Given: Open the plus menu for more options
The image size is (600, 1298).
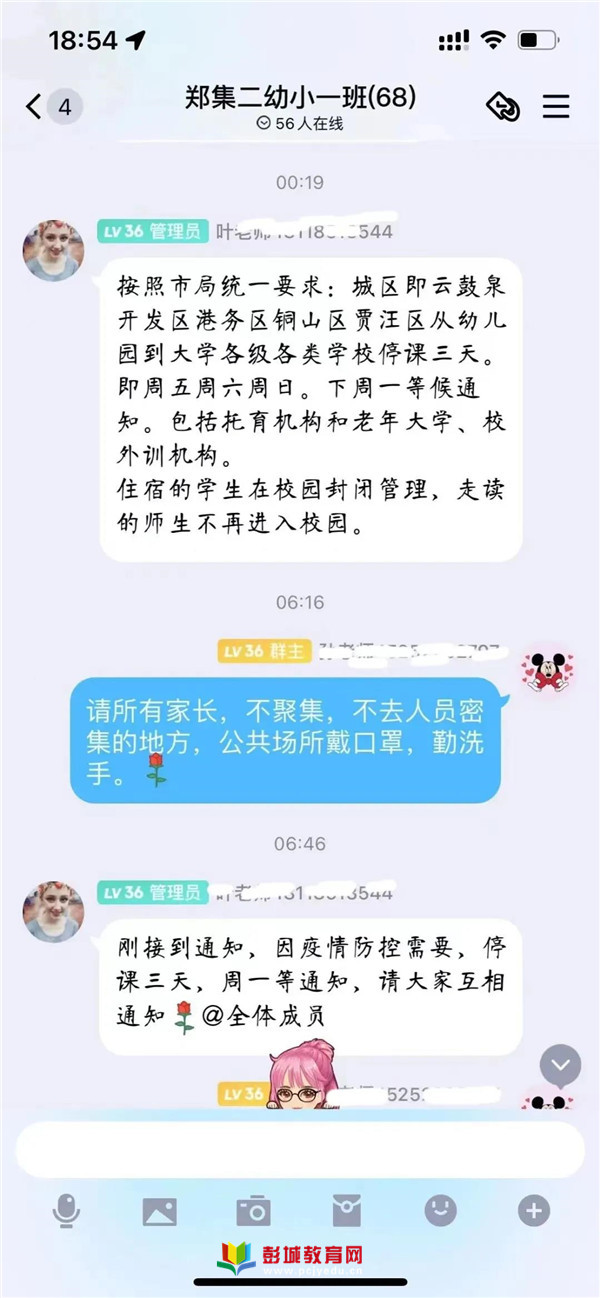Looking at the screenshot, I should pyautogui.click(x=534, y=1211).
